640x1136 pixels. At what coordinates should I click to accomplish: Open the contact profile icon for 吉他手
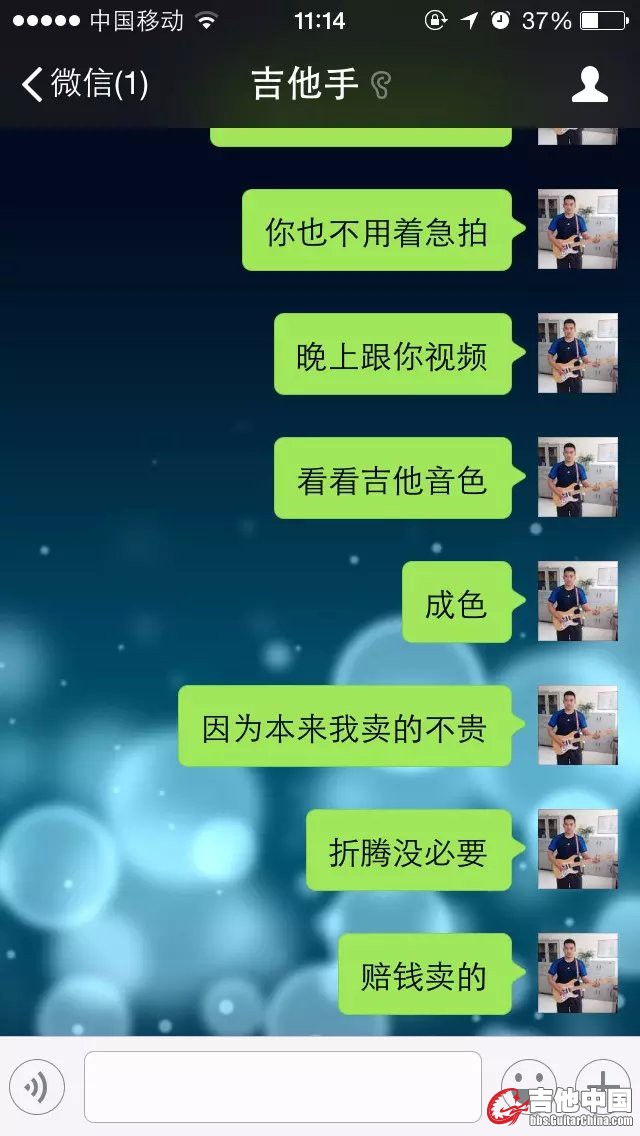click(589, 84)
